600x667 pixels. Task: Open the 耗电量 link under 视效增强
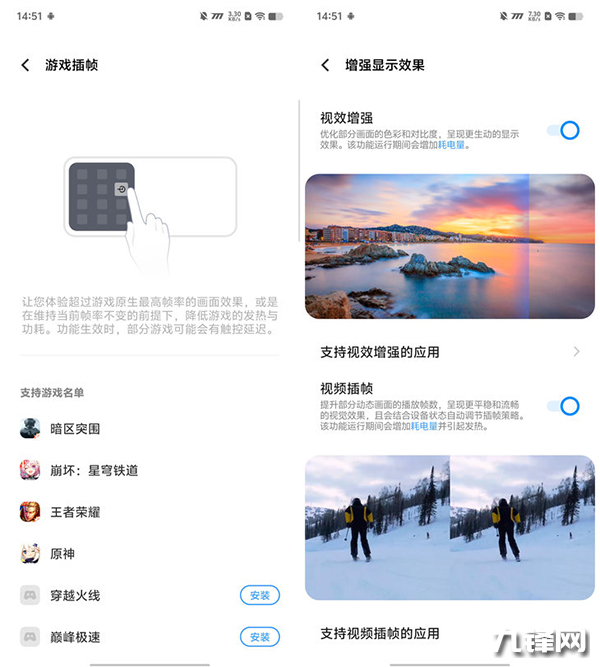[452, 145]
